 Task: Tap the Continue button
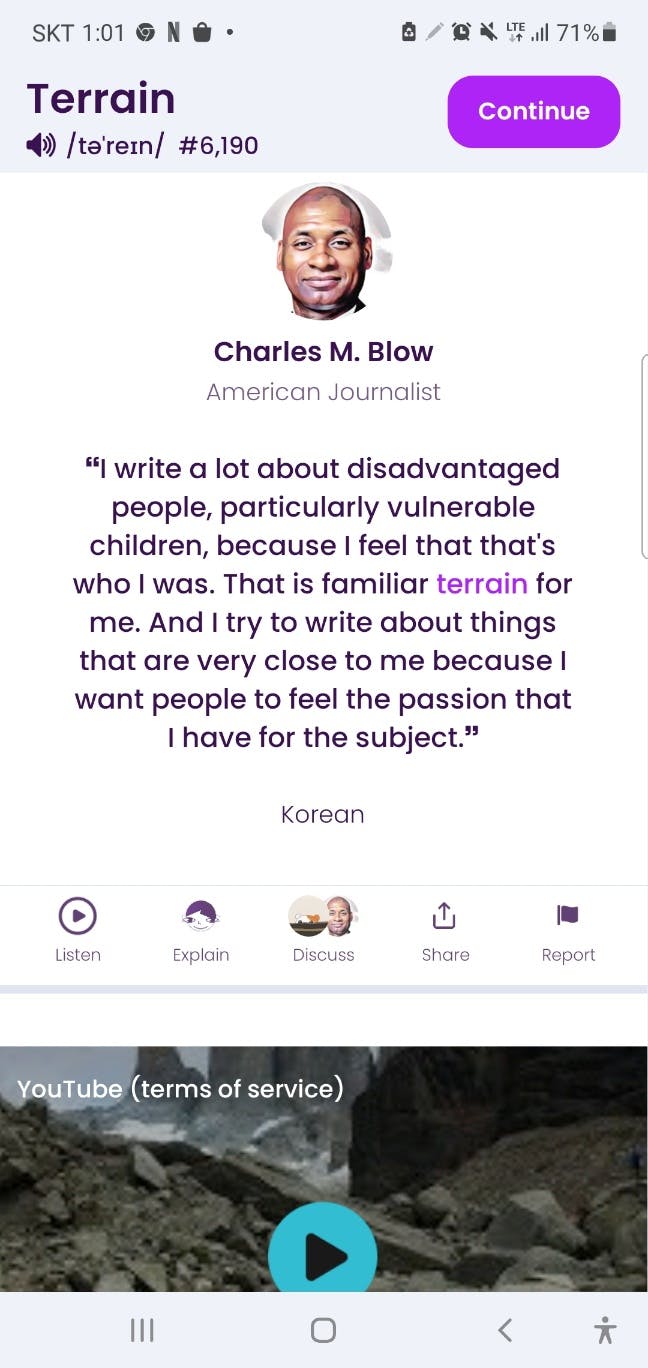click(533, 112)
